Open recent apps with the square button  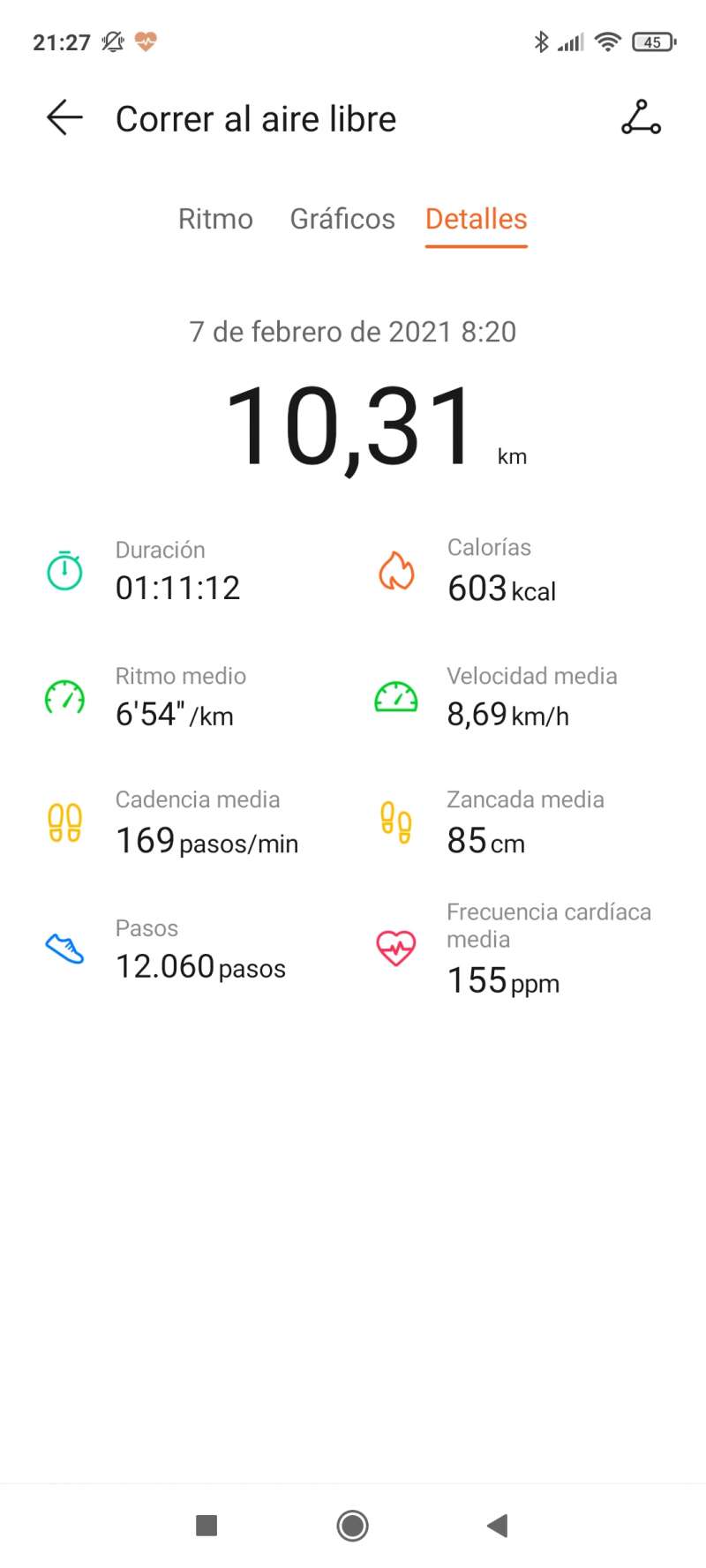point(207,1526)
